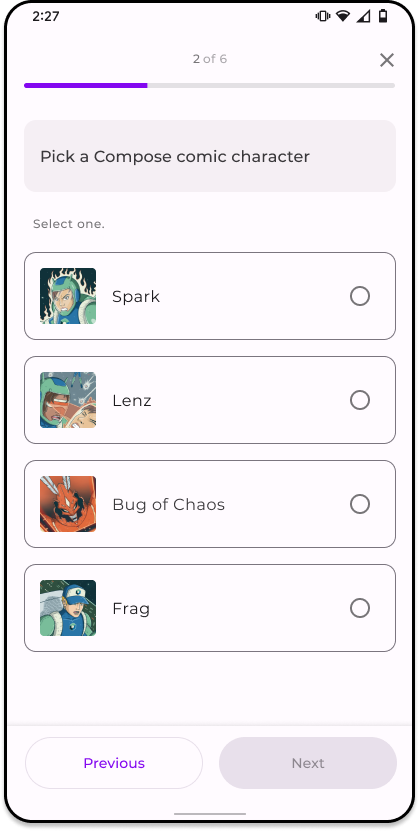Select the Spark radio button

pos(360,296)
